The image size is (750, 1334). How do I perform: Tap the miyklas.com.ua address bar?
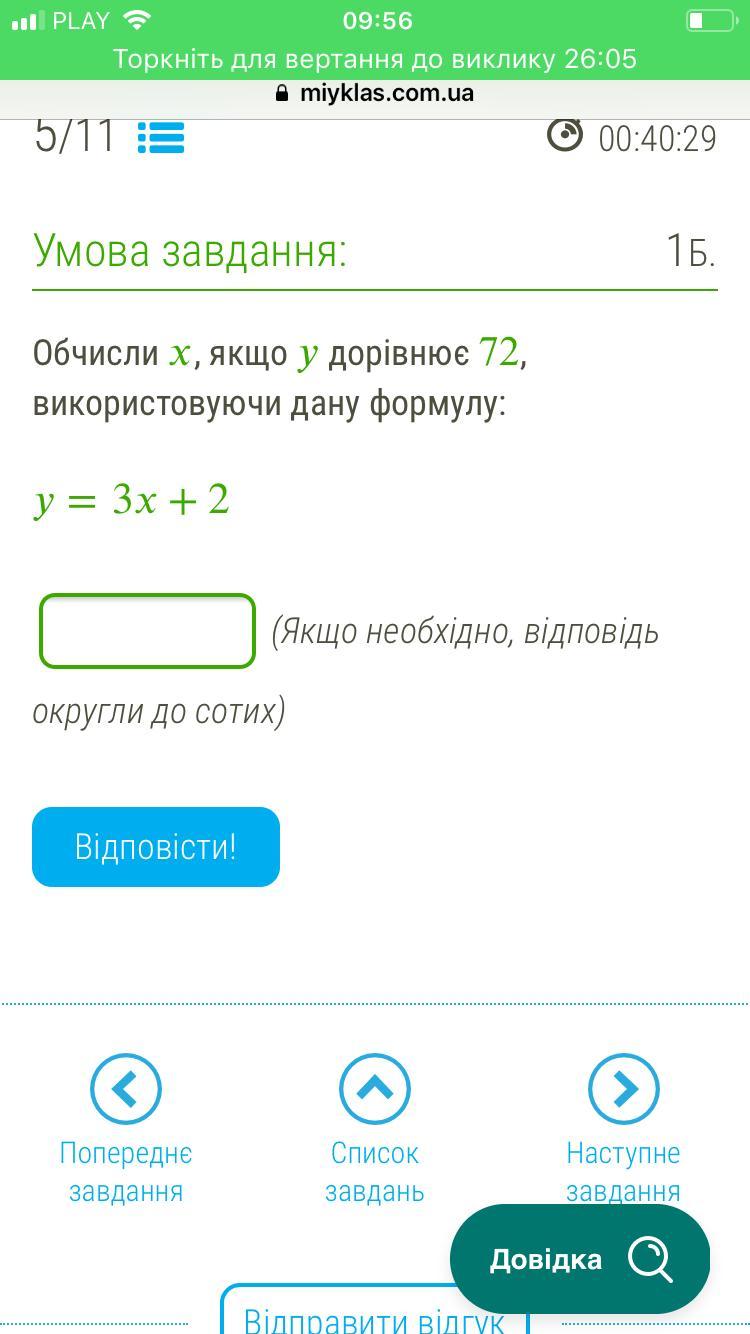(375, 94)
